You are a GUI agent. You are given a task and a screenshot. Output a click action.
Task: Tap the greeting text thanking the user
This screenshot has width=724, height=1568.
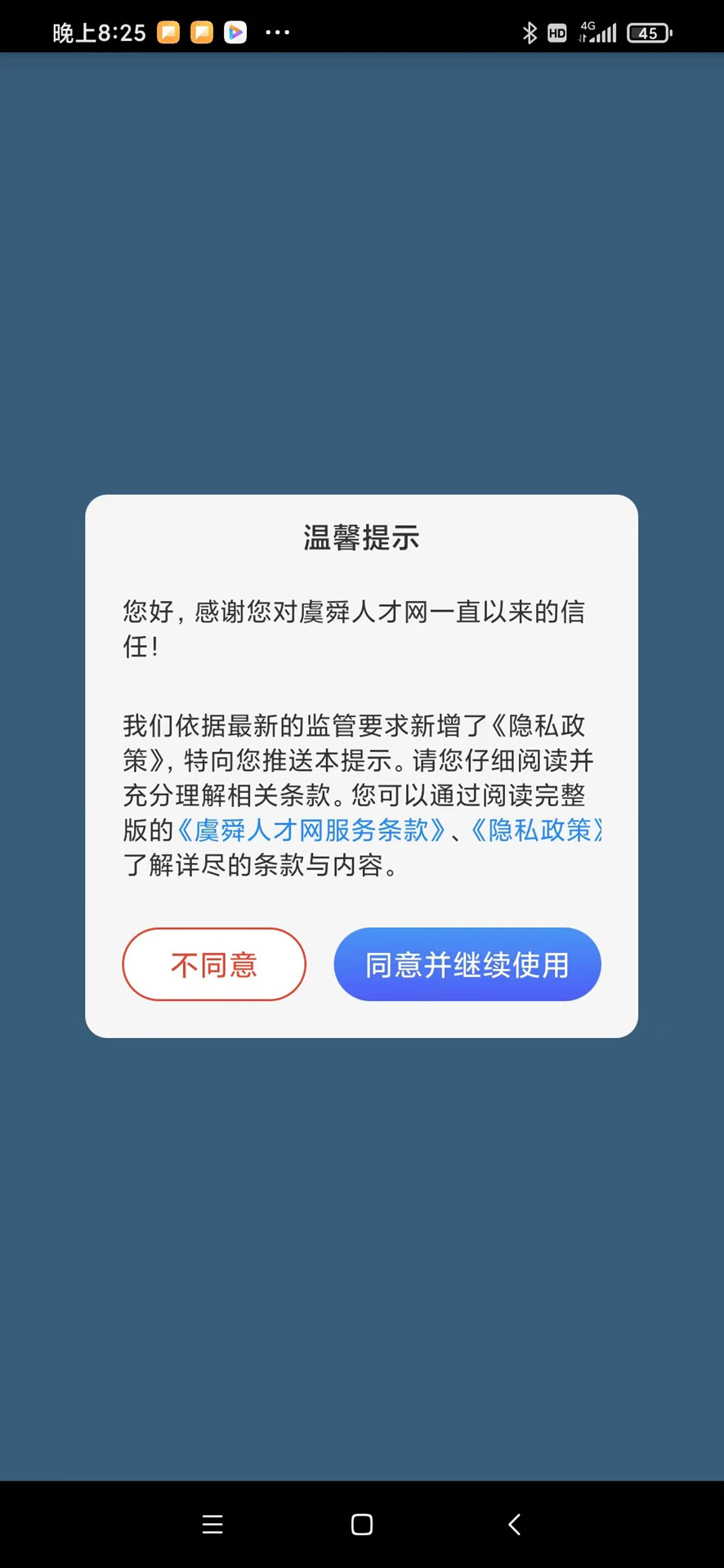coord(354,629)
